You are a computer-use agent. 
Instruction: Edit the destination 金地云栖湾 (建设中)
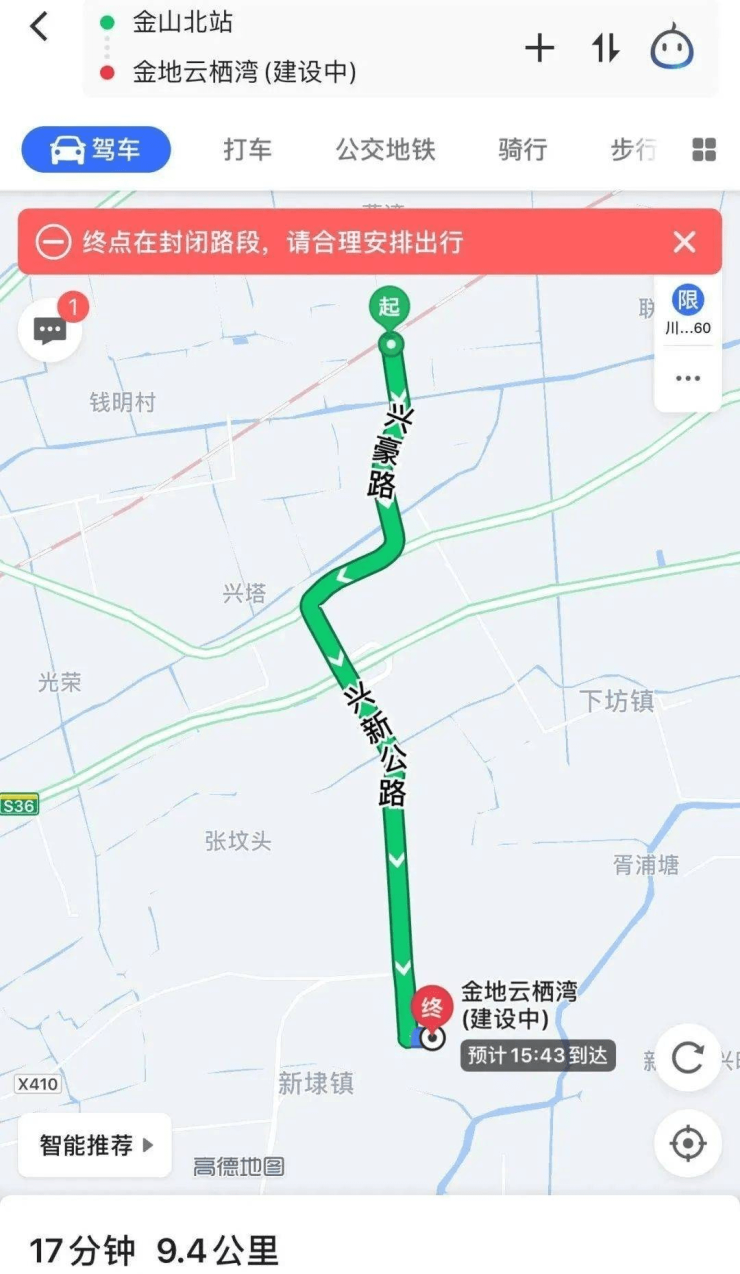coord(244,72)
